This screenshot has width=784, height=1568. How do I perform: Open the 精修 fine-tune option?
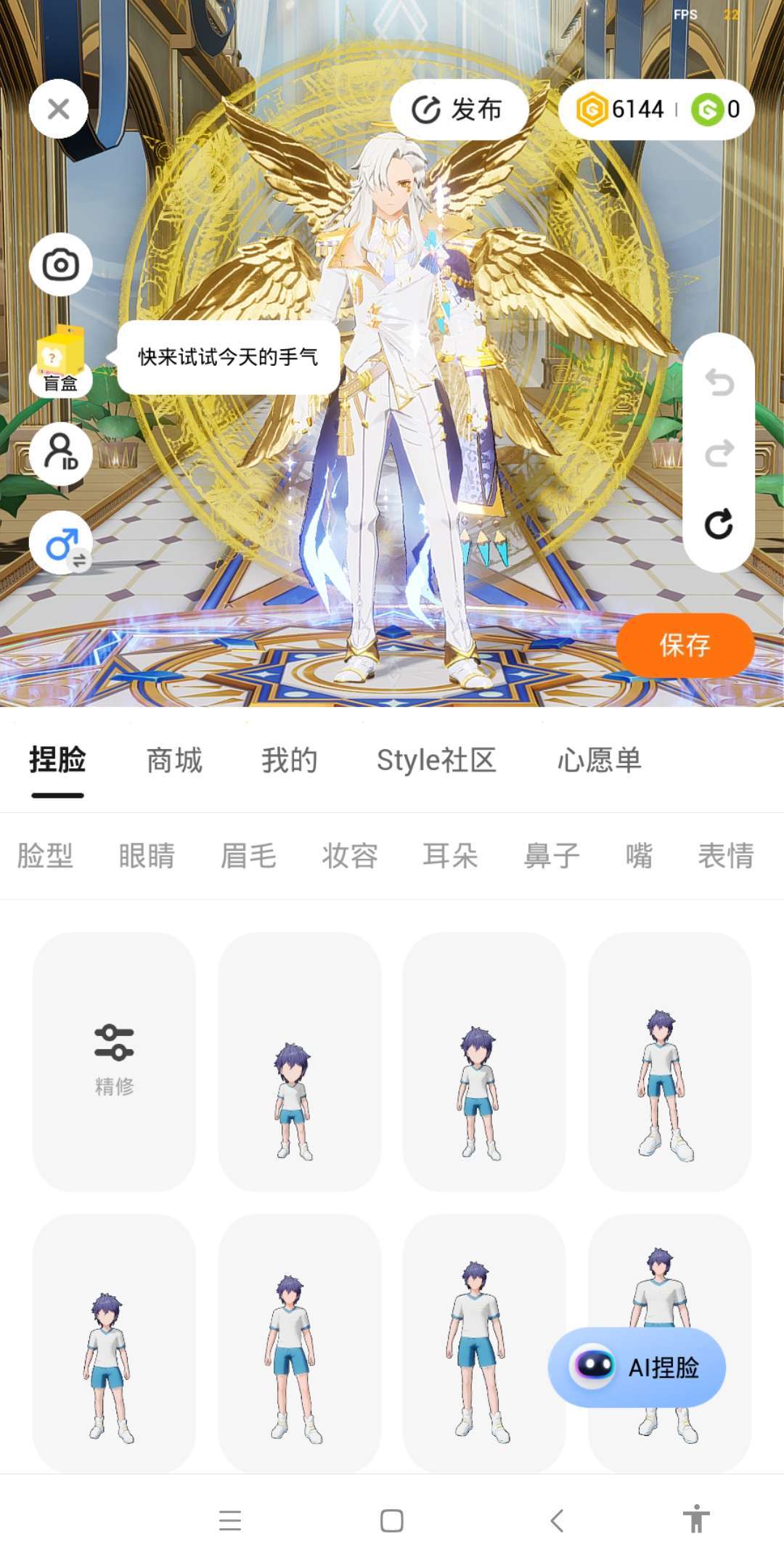coord(114,1061)
